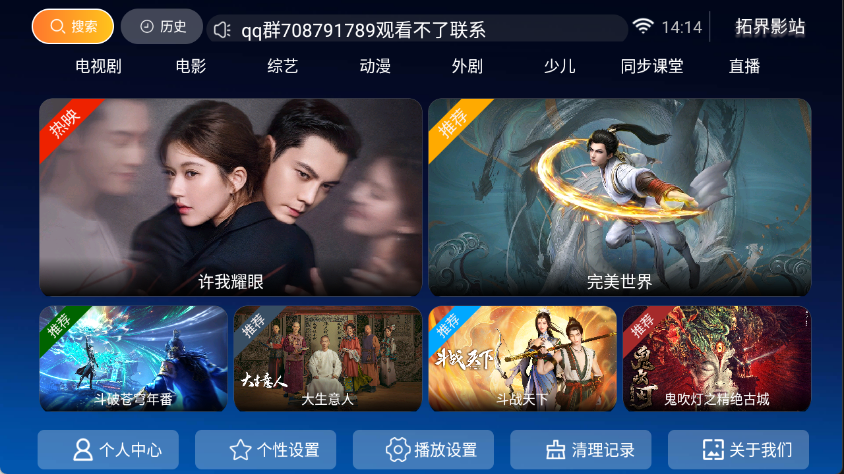
Task: Open the 许我耀眼 drama card
Action: (x=231, y=197)
